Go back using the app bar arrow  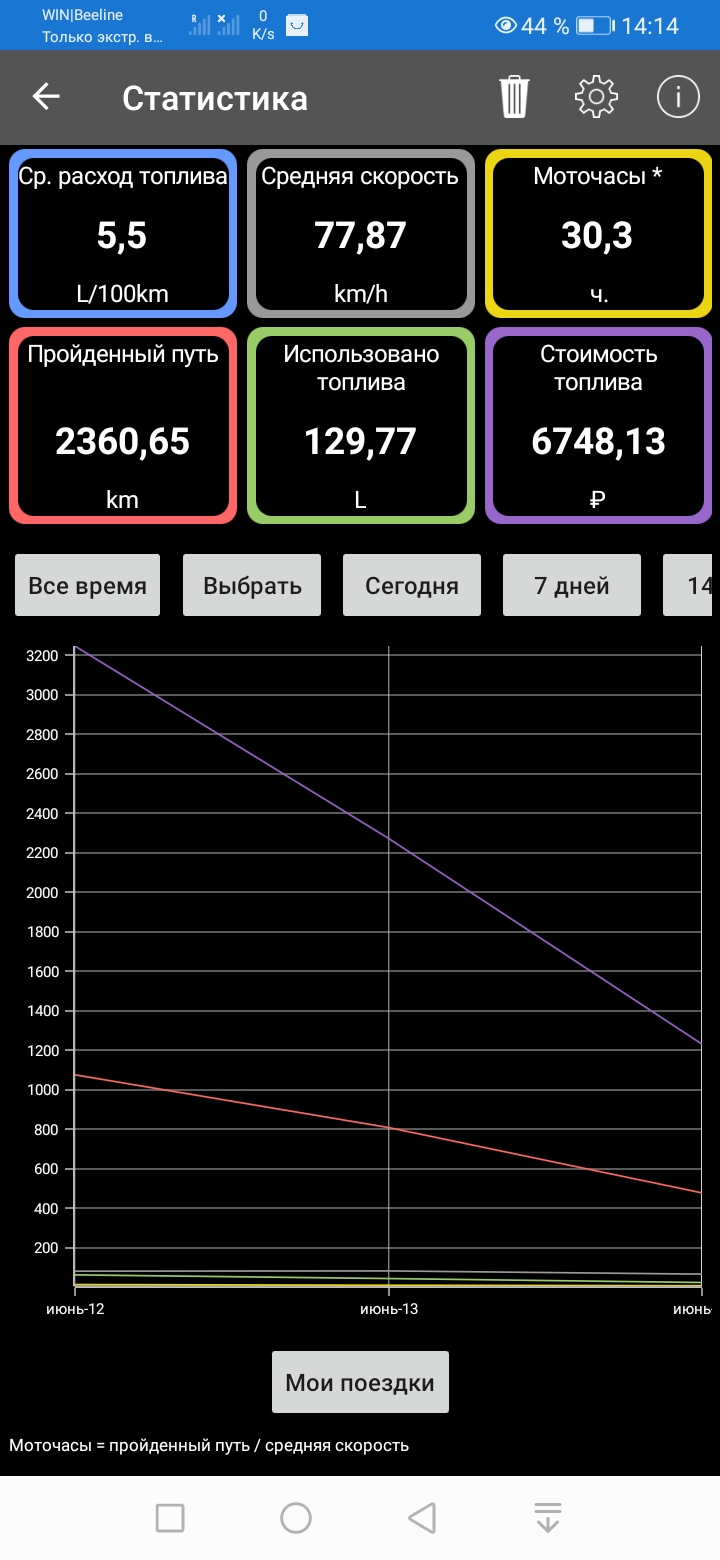(46, 97)
